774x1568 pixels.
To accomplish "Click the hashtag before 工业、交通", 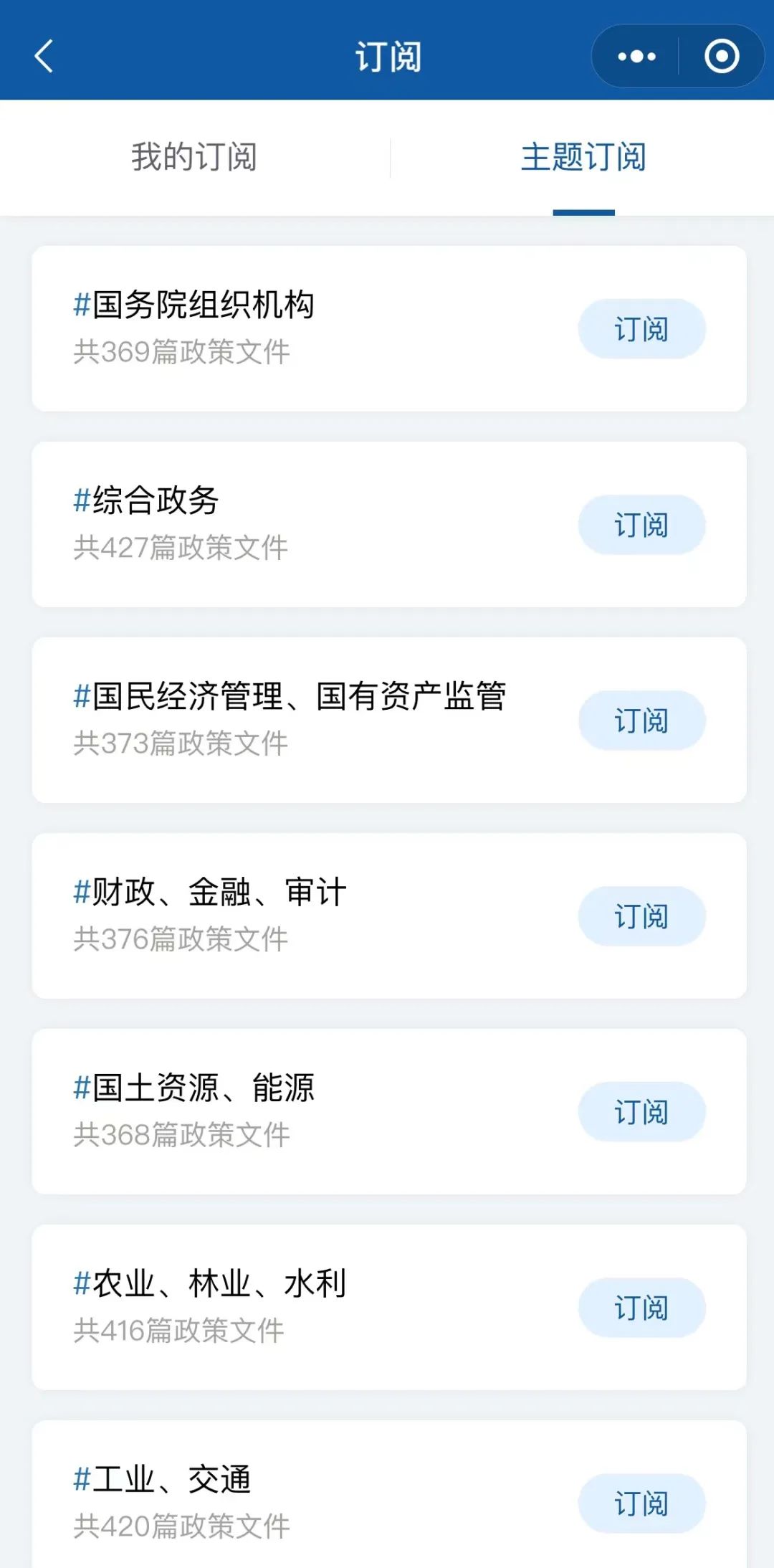I will (81, 1477).
